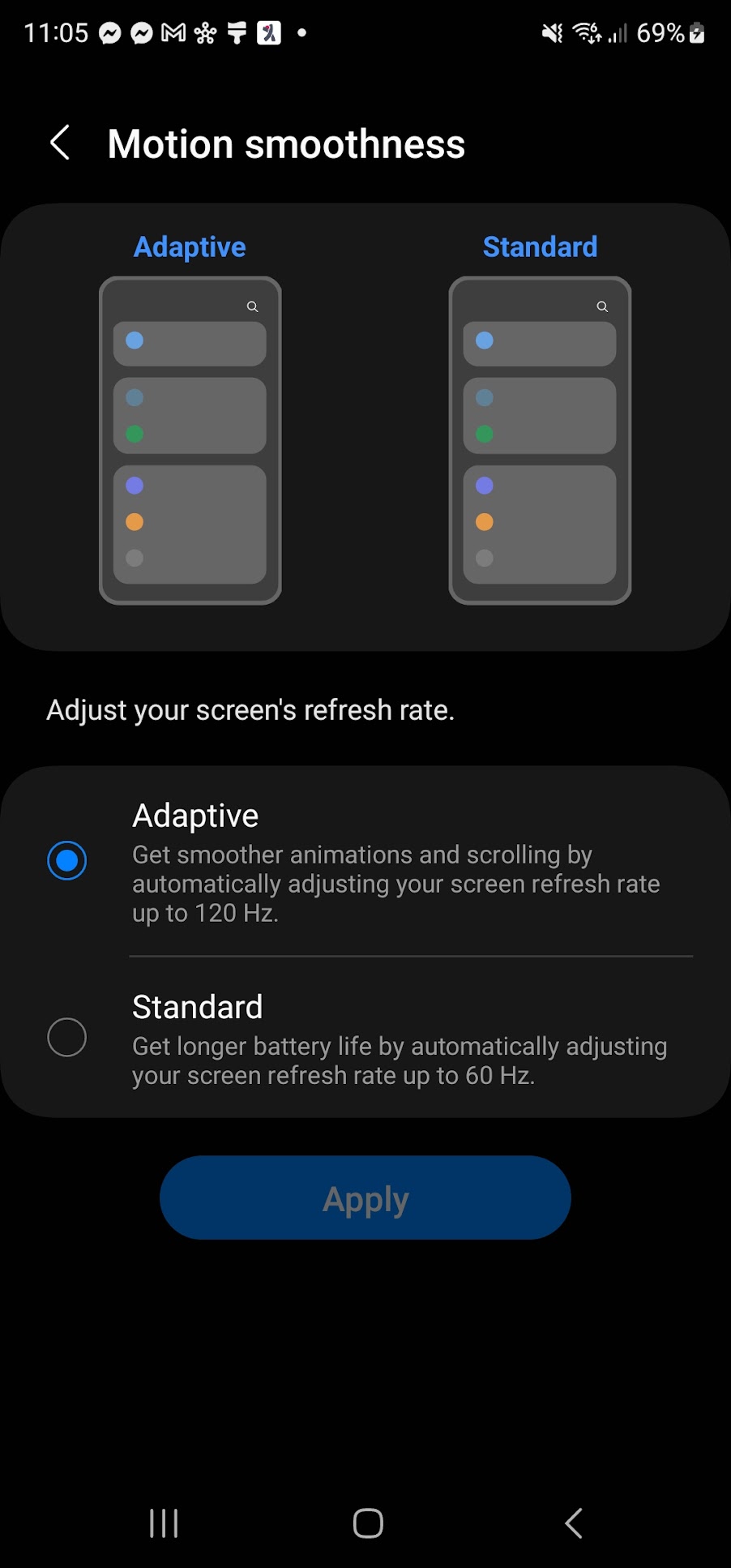
Task: Select the Standard refresh rate option
Action: (365, 1039)
